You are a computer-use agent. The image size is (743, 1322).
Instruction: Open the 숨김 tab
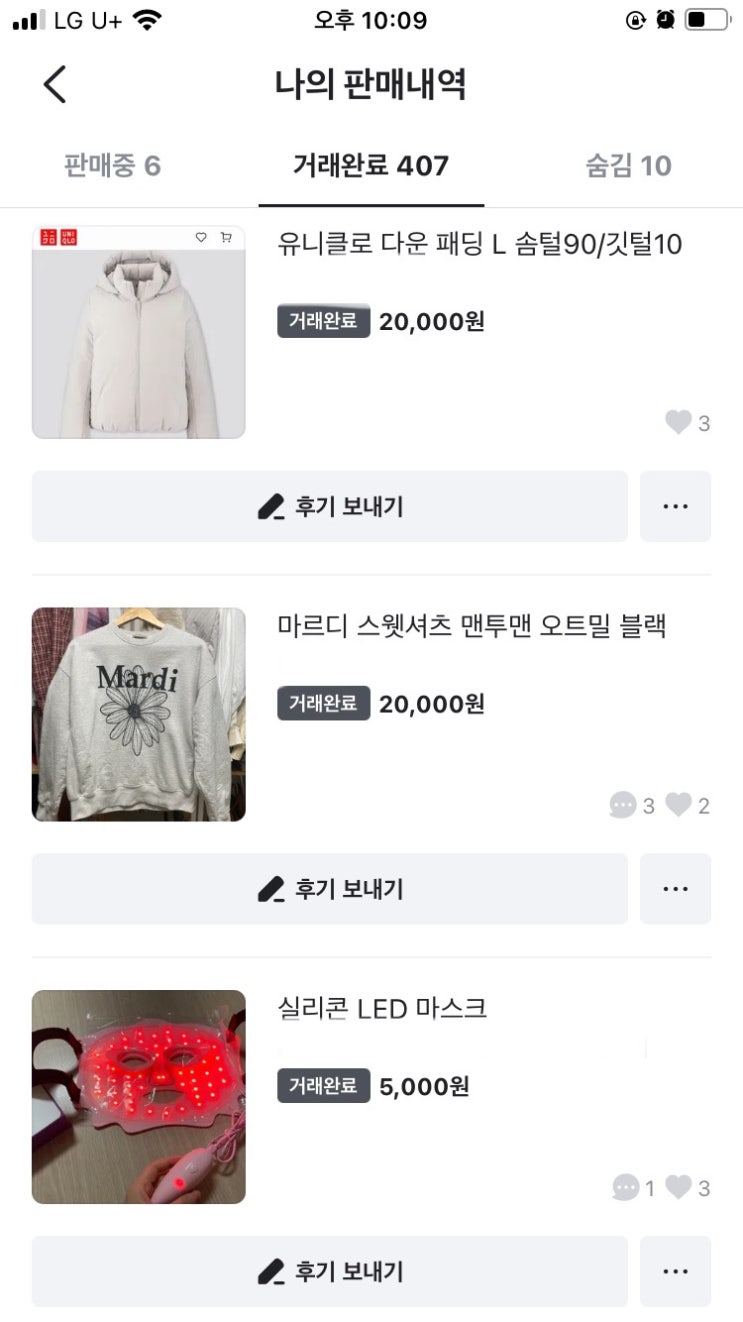[628, 166]
